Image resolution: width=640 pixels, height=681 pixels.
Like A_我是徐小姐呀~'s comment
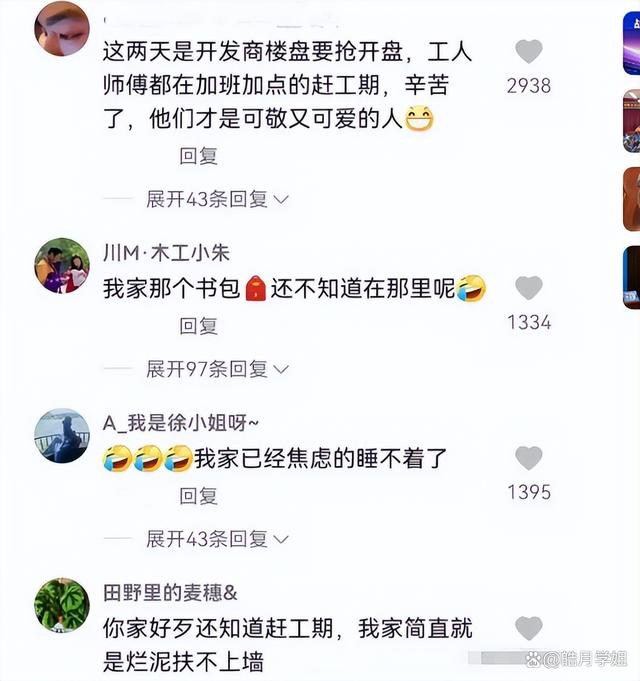coord(528,458)
